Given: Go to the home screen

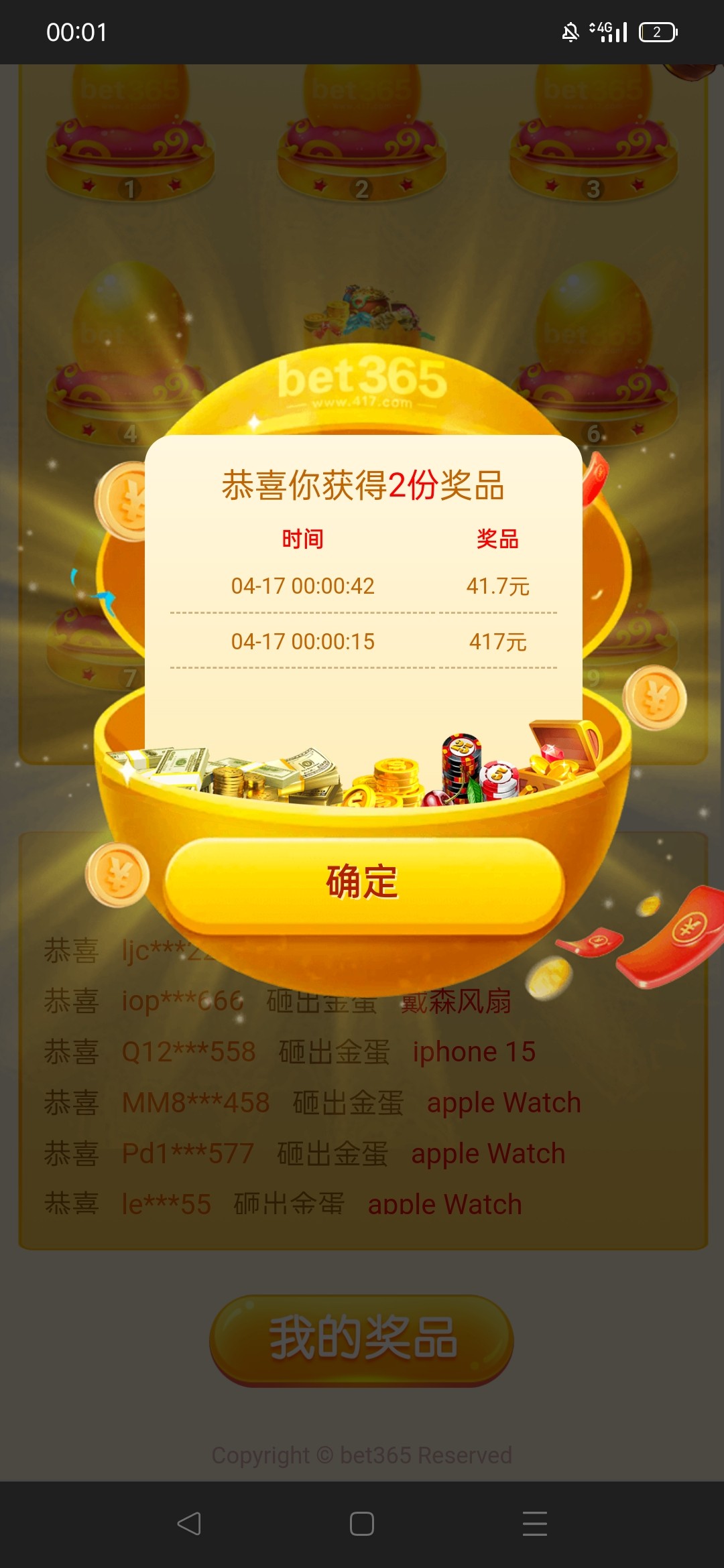Looking at the screenshot, I should pyautogui.click(x=362, y=1523).
